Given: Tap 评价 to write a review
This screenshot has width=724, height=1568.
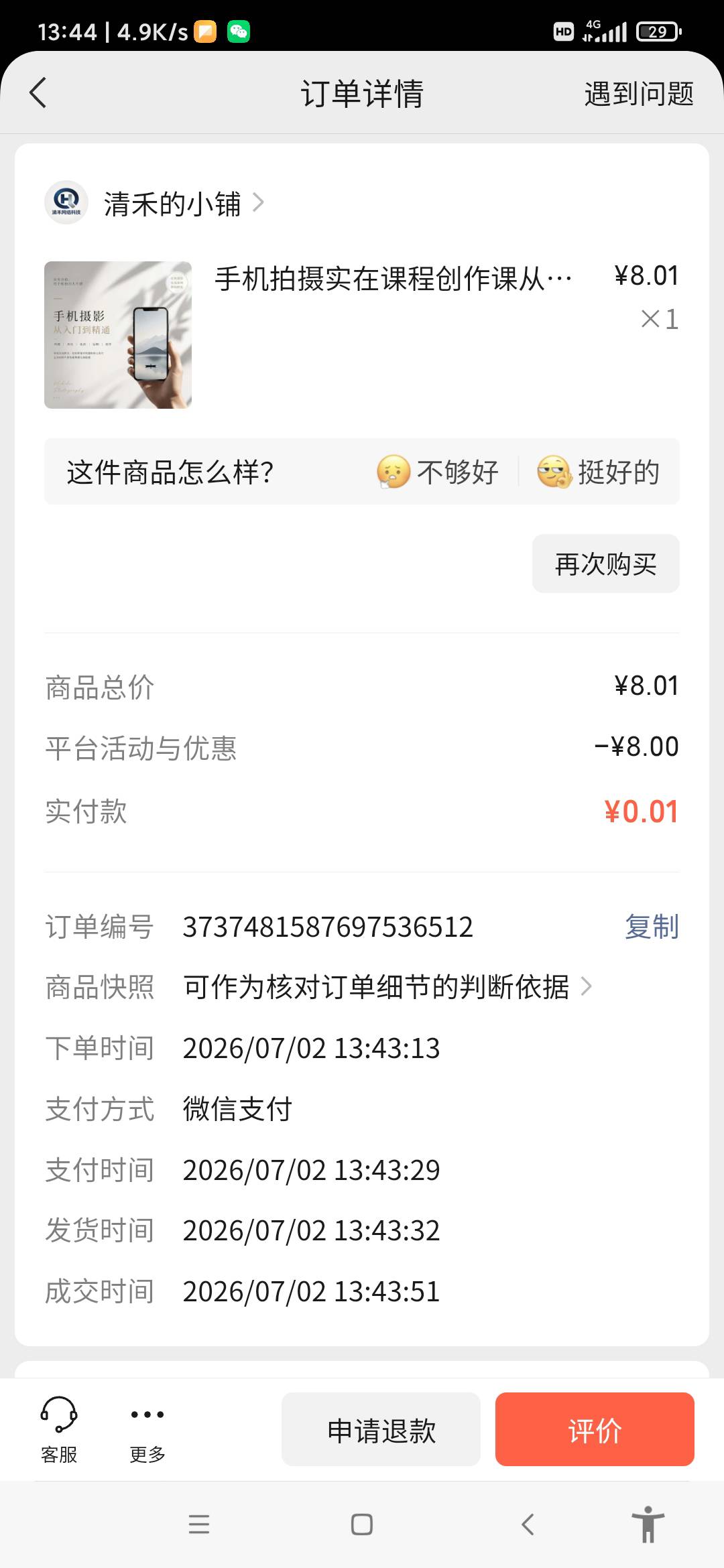Looking at the screenshot, I should coord(595,1429).
